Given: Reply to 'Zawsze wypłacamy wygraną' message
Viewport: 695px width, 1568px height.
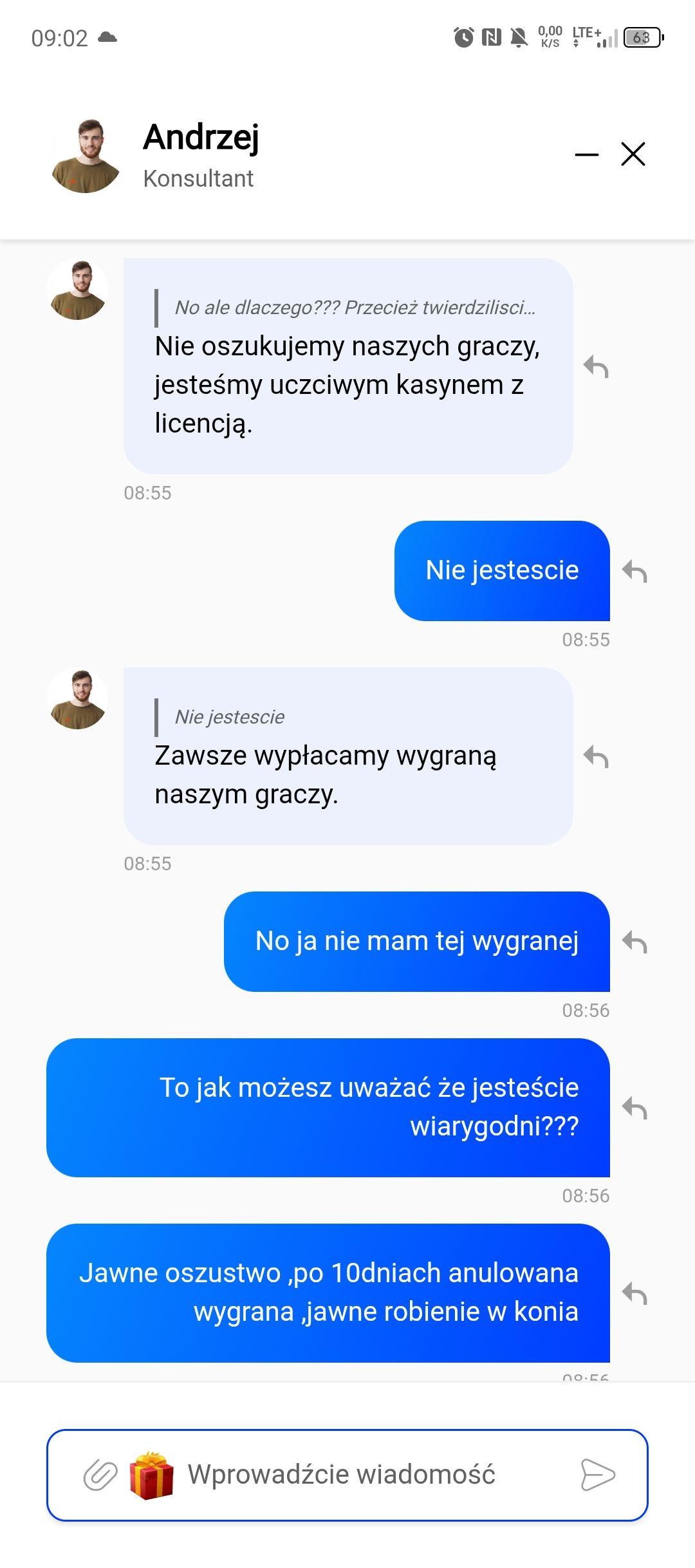Looking at the screenshot, I should [x=596, y=757].
